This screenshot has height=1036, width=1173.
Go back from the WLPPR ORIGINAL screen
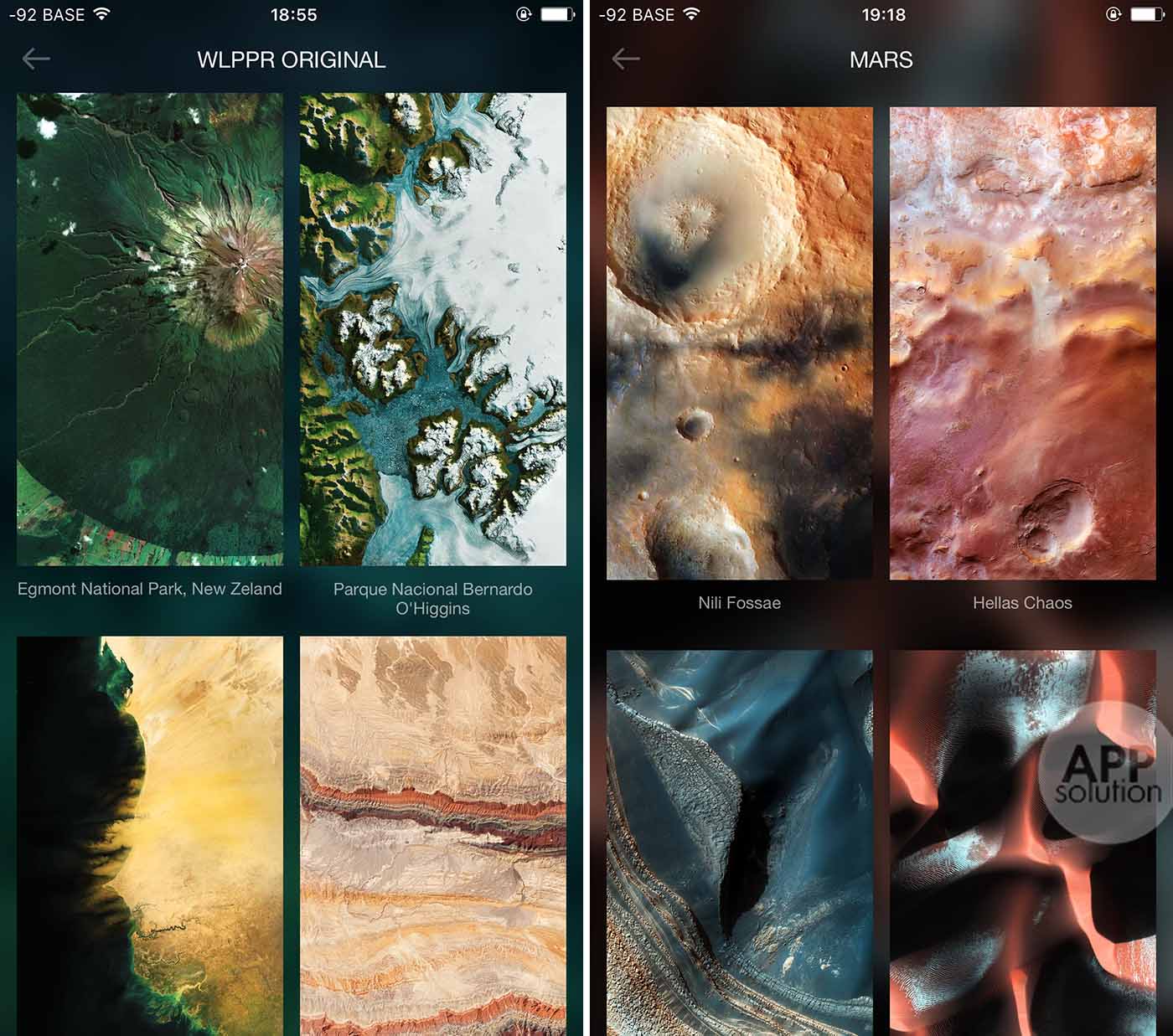[x=36, y=59]
